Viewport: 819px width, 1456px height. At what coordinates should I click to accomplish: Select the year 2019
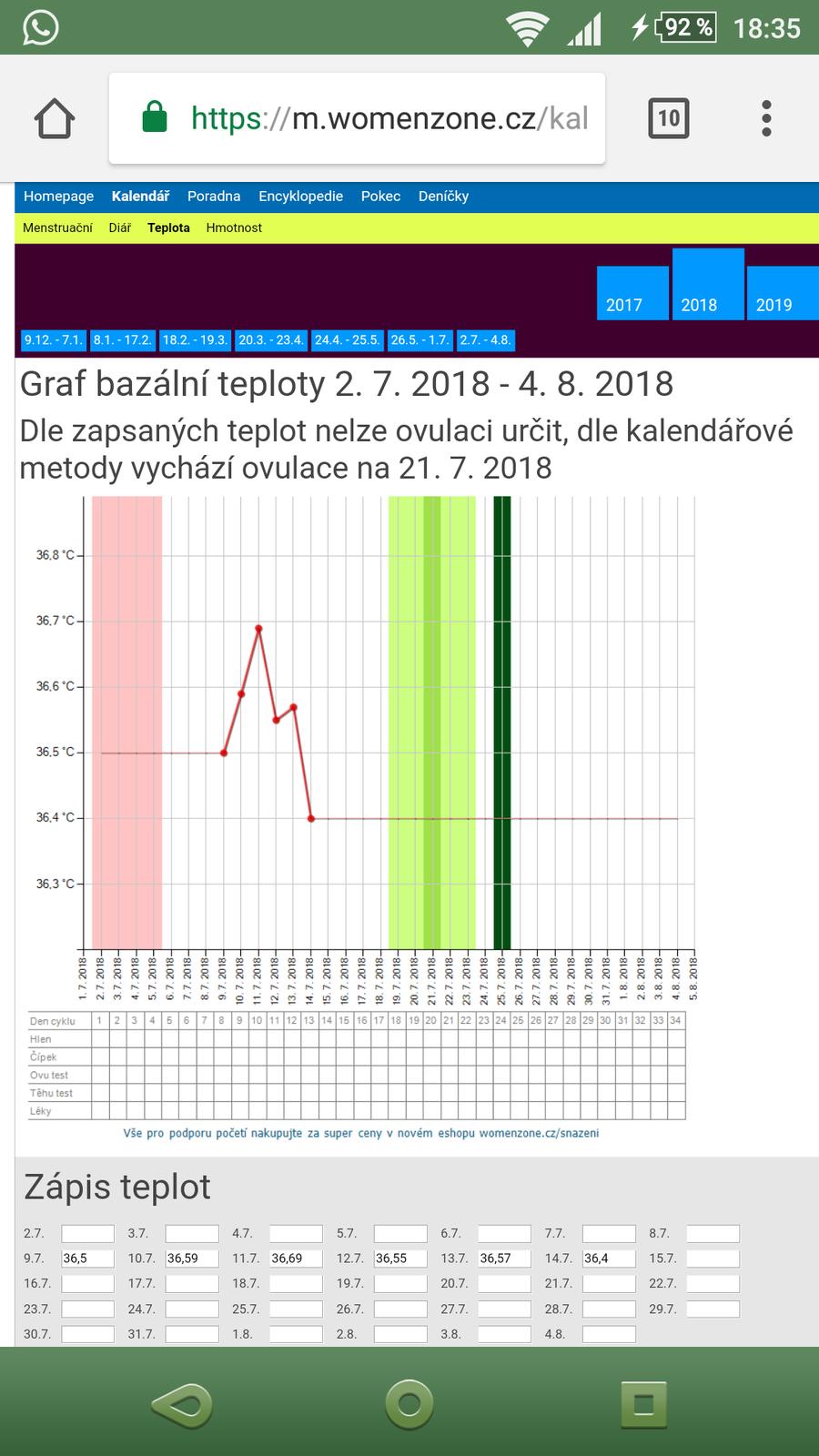(782, 293)
